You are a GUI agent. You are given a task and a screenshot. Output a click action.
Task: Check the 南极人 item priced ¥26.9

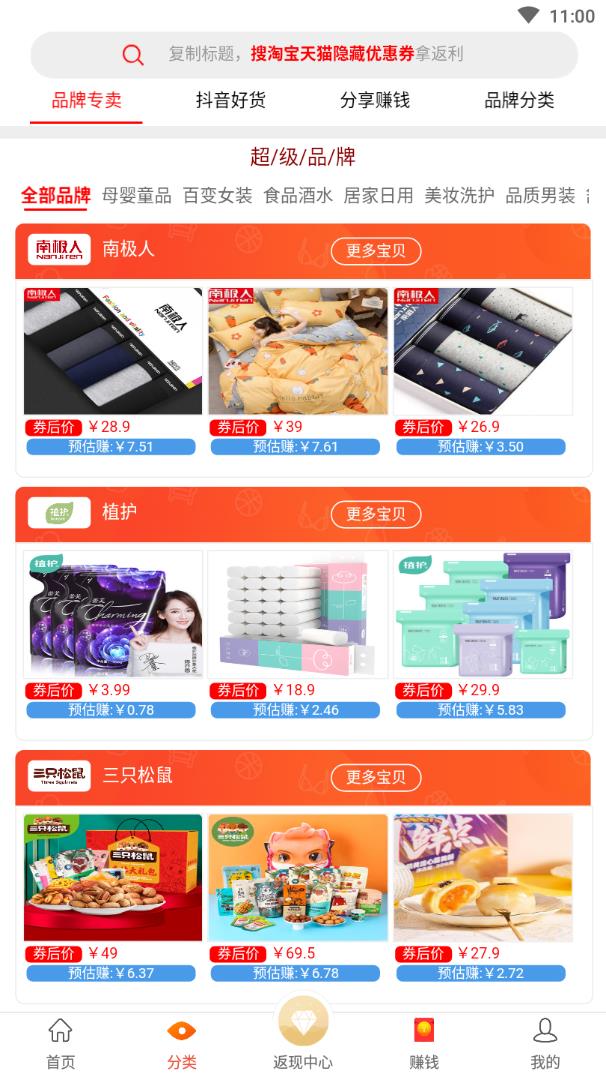tap(482, 351)
